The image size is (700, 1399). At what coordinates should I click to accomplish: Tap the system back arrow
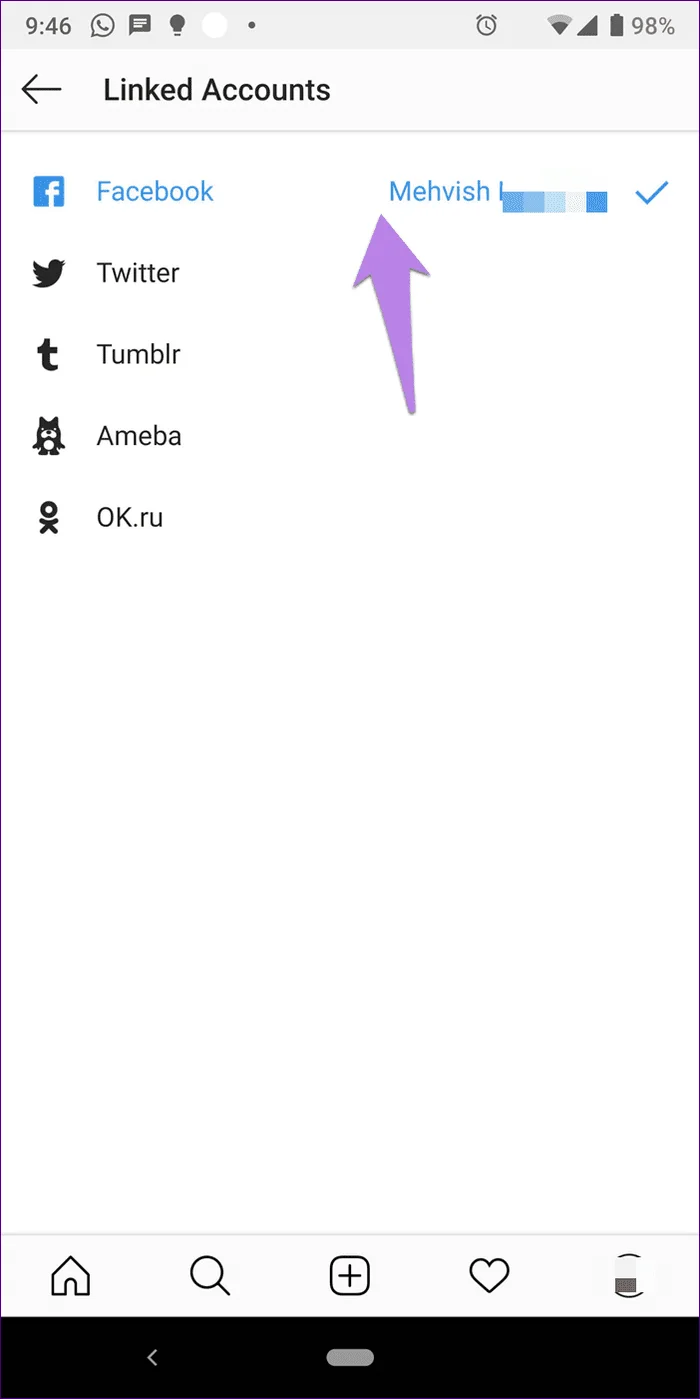point(152,1357)
